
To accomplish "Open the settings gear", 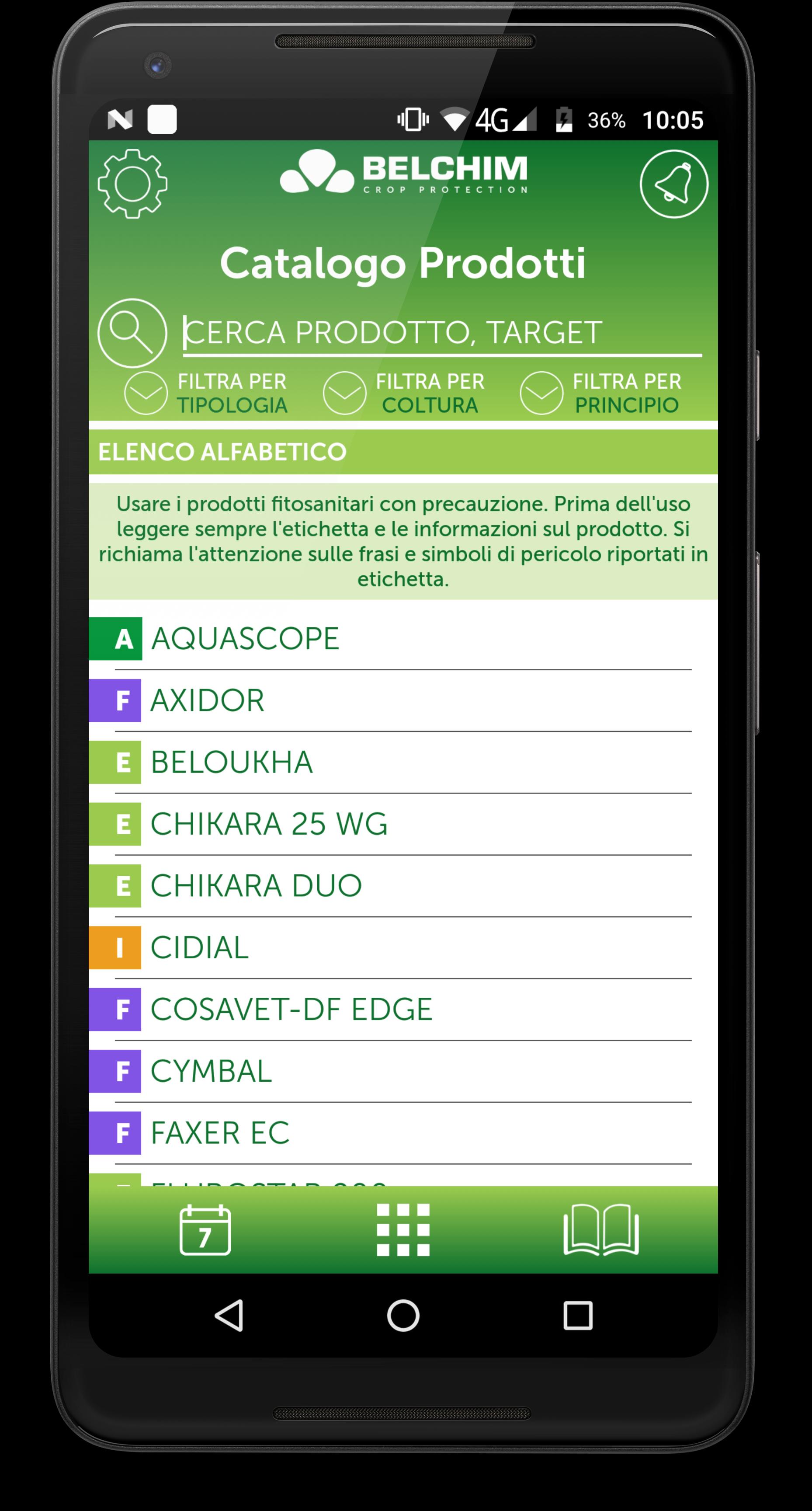I will [x=132, y=184].
